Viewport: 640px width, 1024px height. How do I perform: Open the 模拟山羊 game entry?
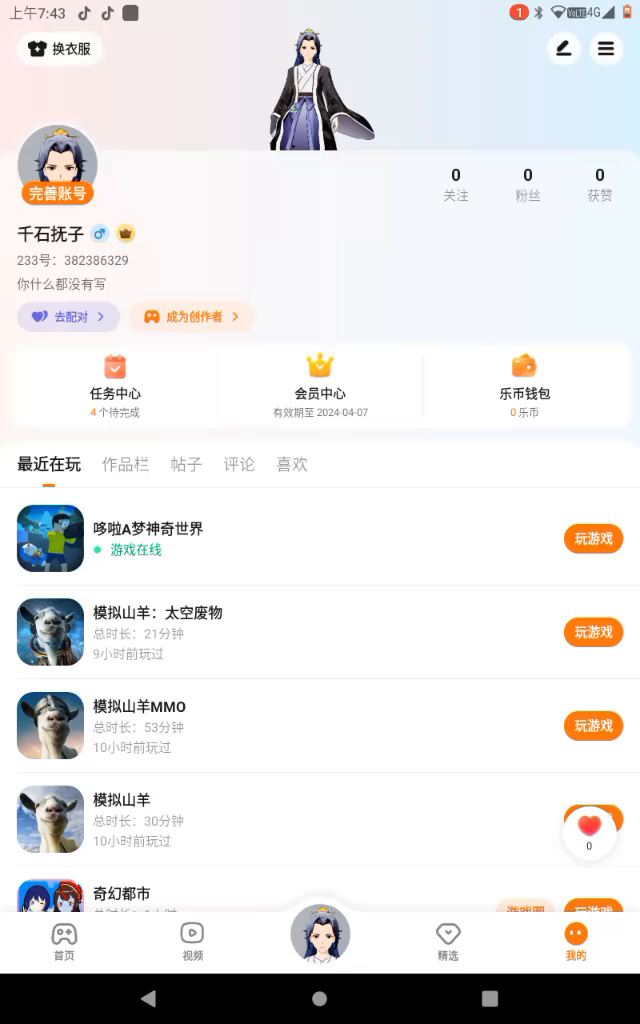pos(121,800)
